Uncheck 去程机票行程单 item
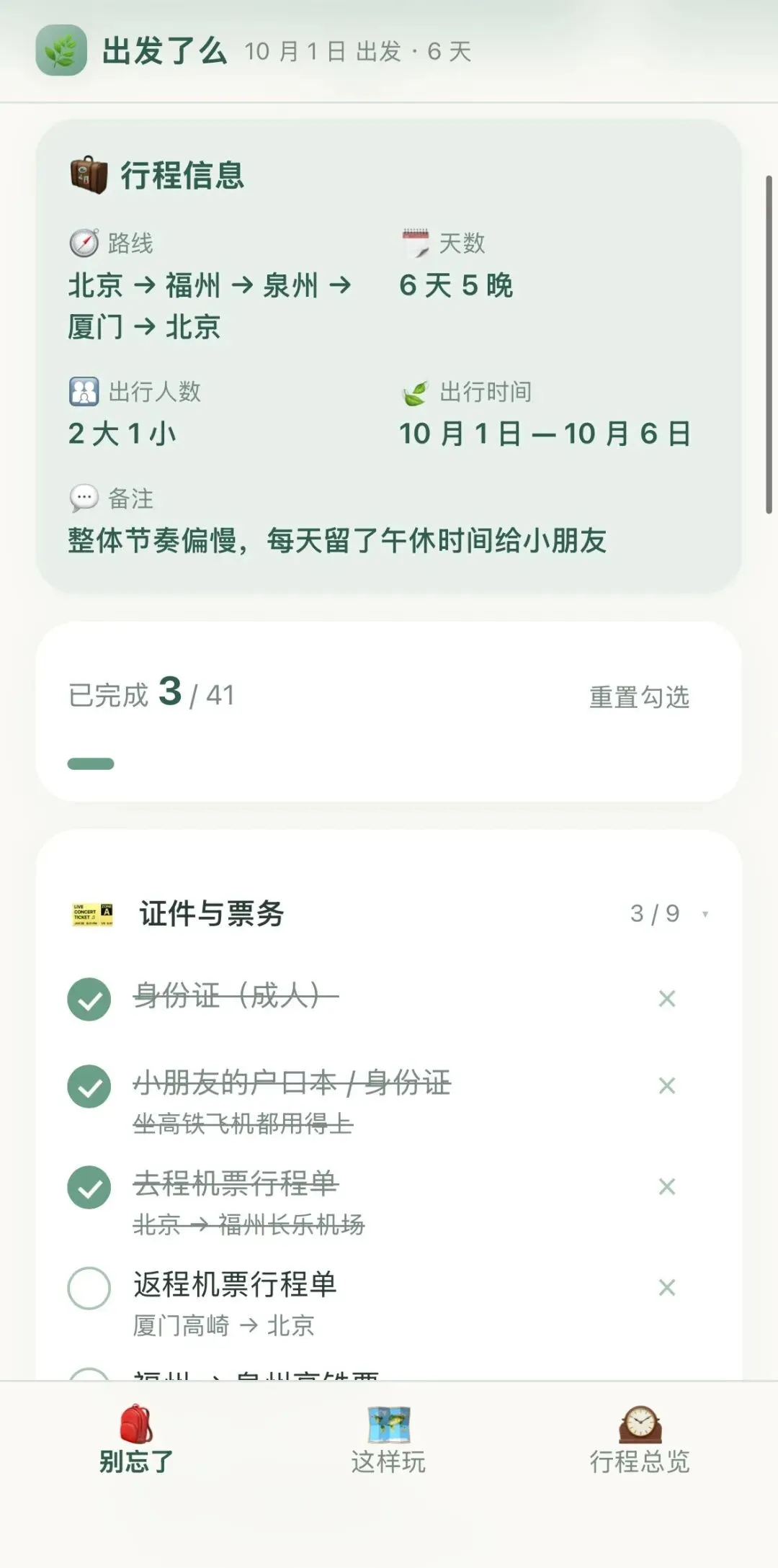778x1568 pixels. pos(89,1186)
